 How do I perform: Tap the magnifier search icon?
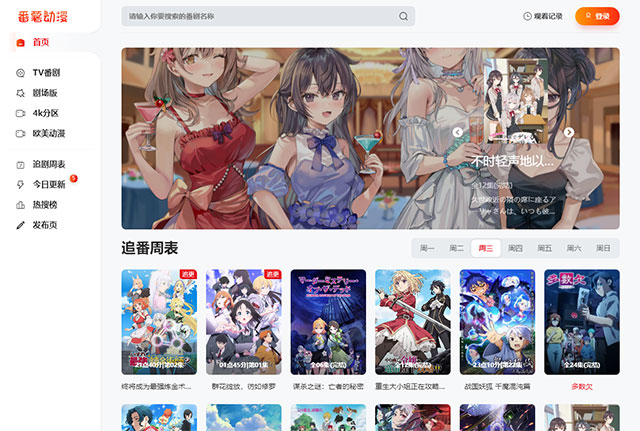(404, 16)
